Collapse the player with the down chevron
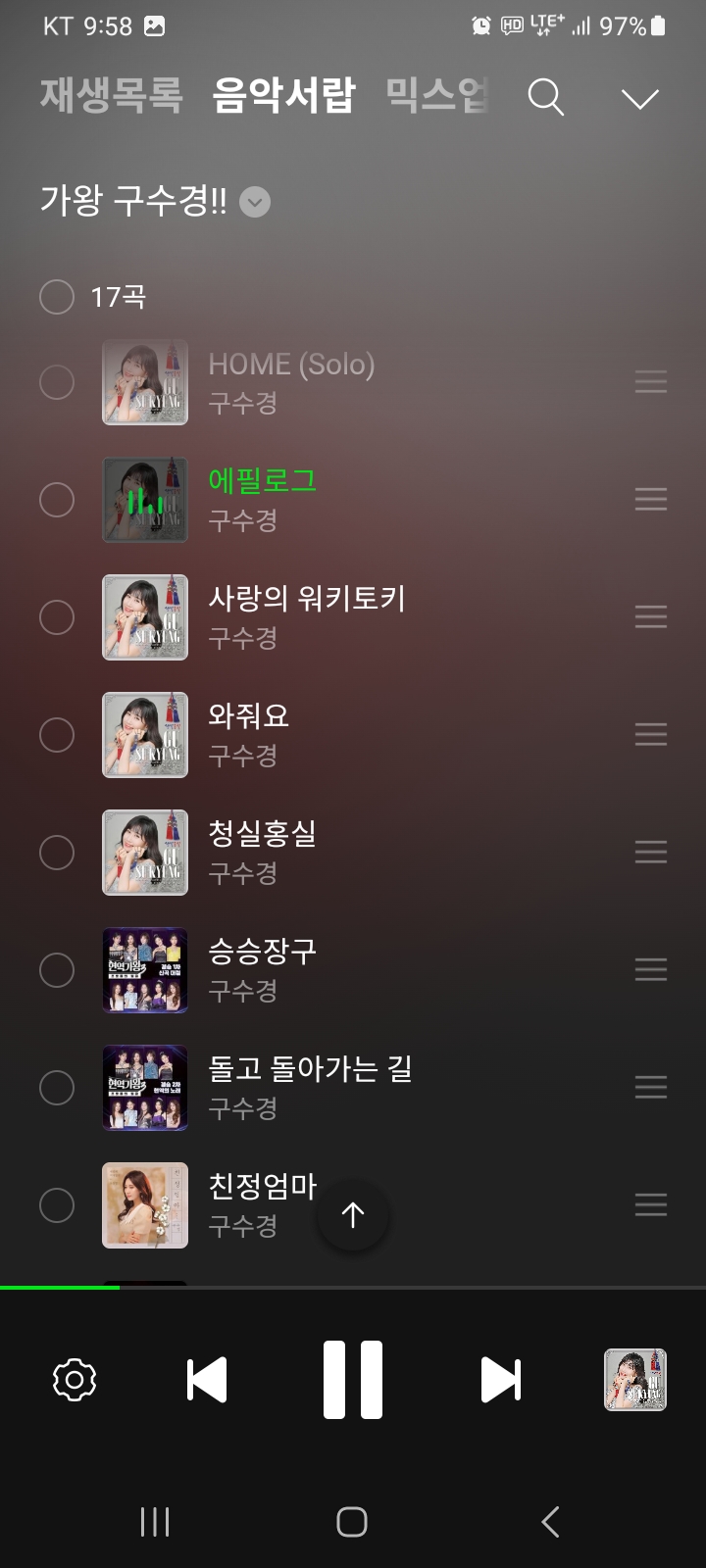Viewport: 706px width, 1568px height. pyautogui.click(x=639, y=99)
